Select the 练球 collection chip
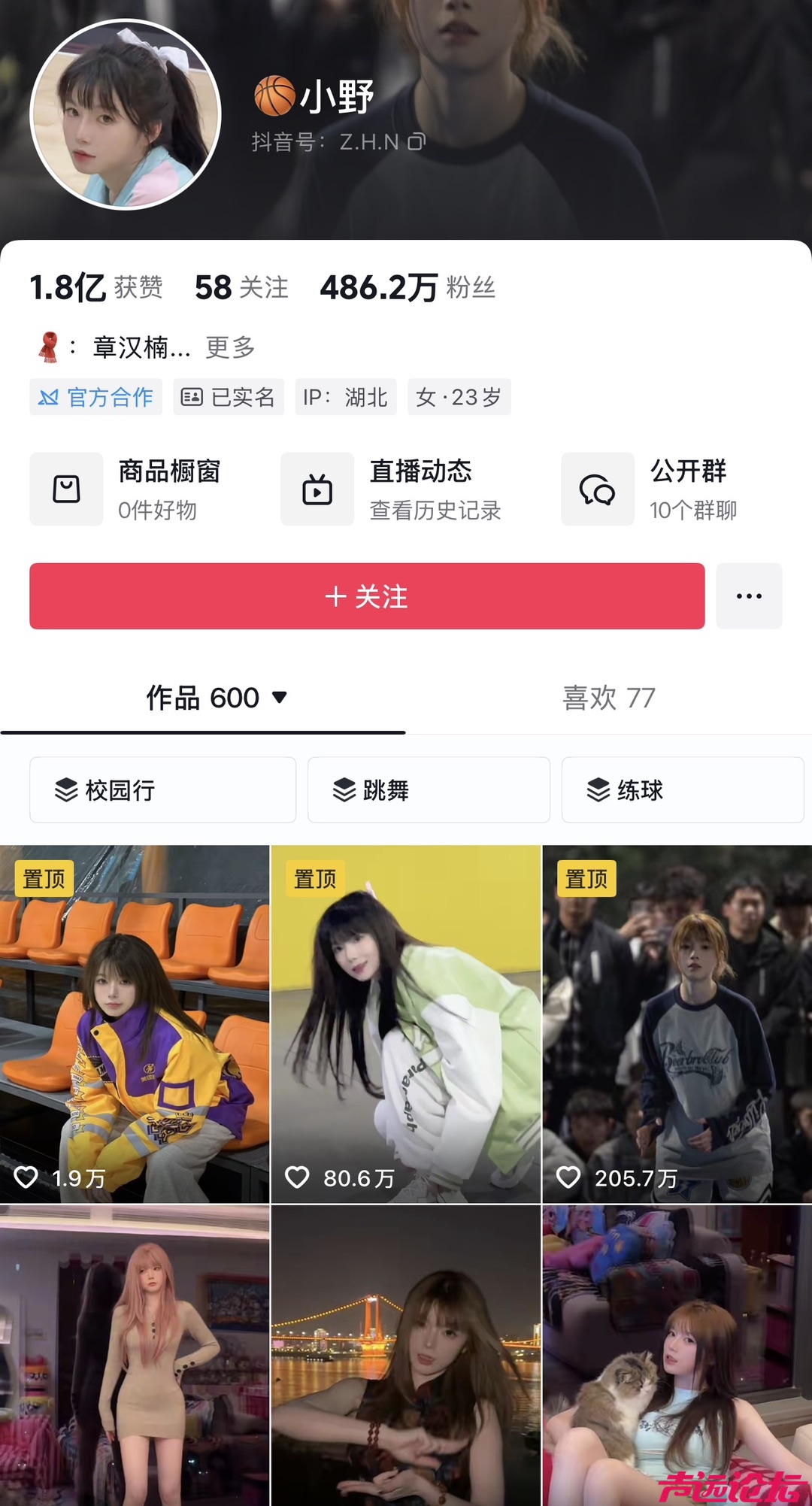Viewport: 812px width, 1506px height. [682, 790]
